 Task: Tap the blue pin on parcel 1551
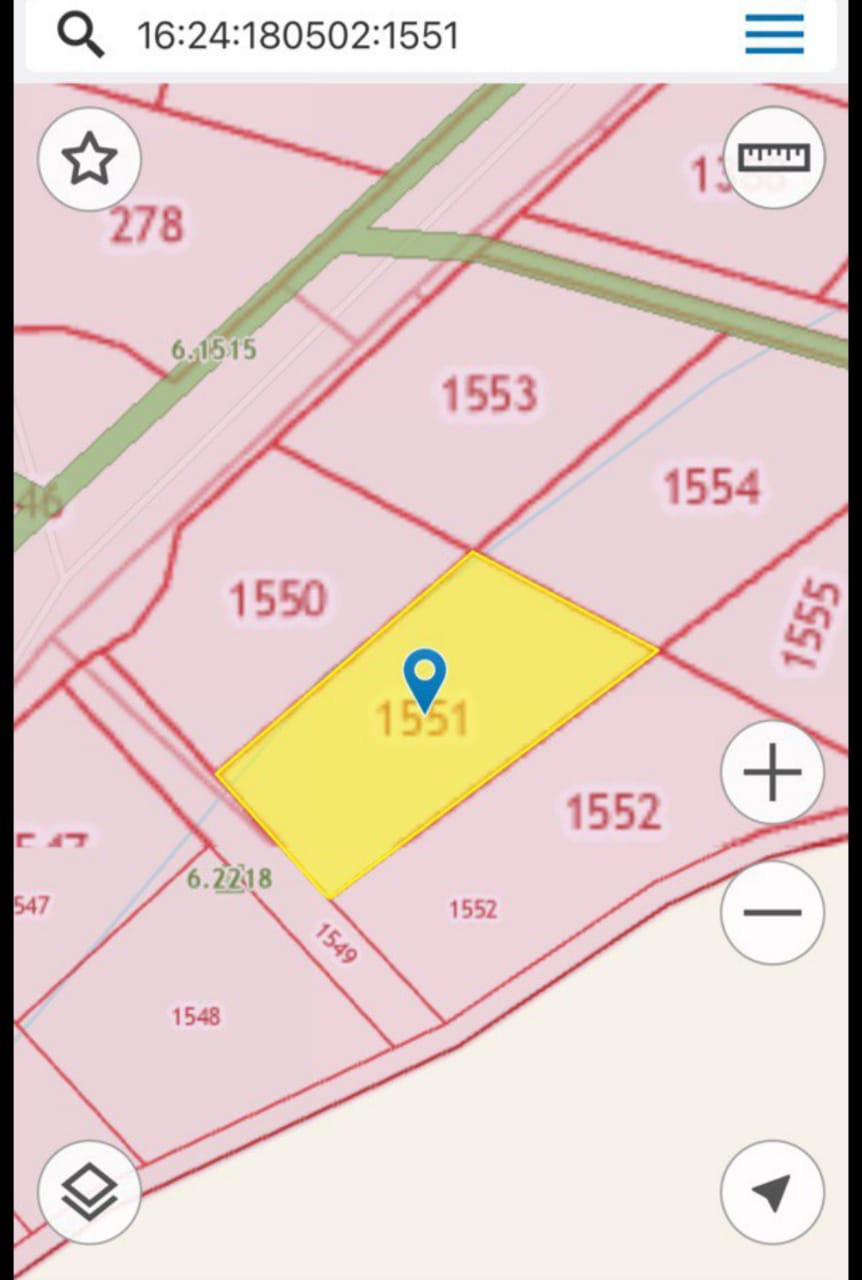[426, 677]
